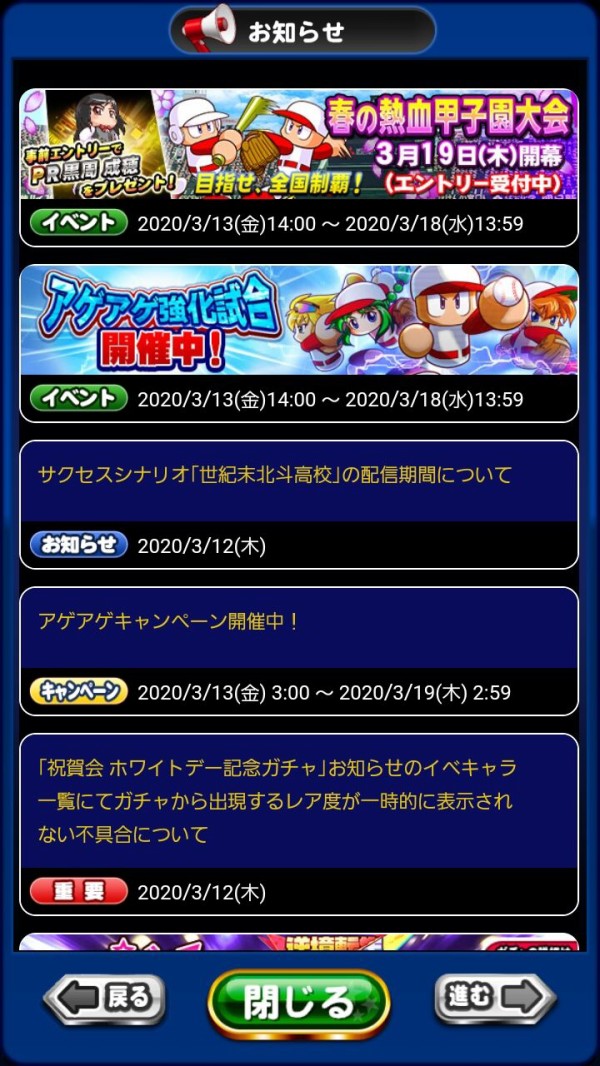Go to the next page with 進む
The height and width of the screenshot is (1066, 600).
pyautogui.click(x=494, y=997)
